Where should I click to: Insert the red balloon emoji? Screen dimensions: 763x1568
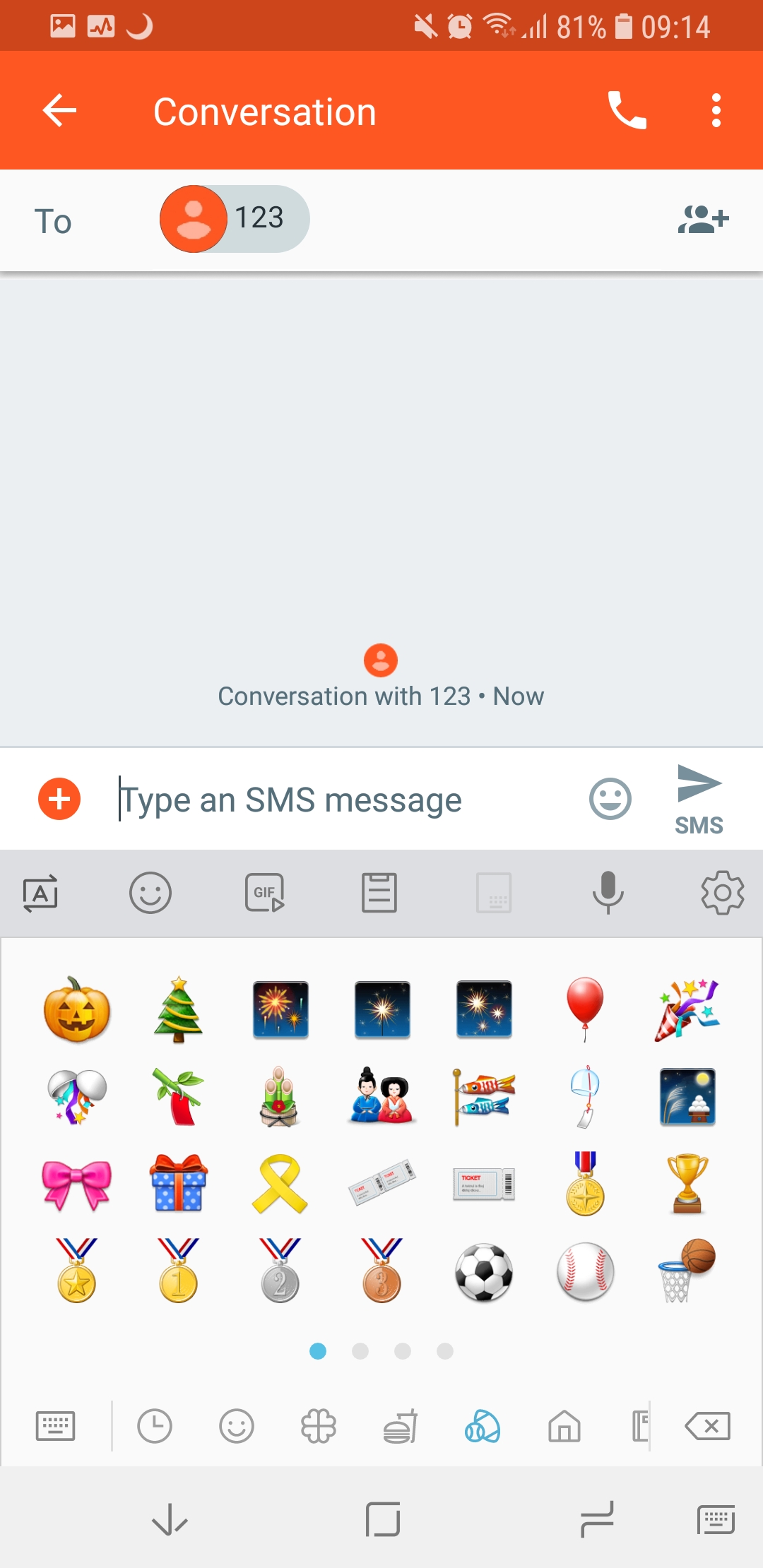(x=585, y=1009)
